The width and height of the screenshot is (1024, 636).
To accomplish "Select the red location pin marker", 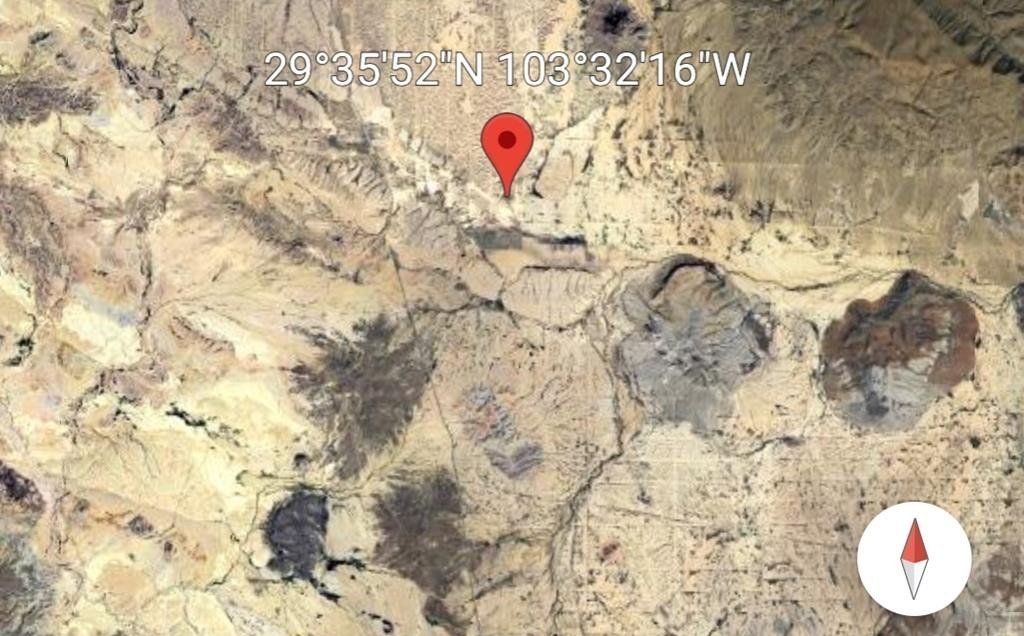I will pyautogui.click(x=507, y=146).
